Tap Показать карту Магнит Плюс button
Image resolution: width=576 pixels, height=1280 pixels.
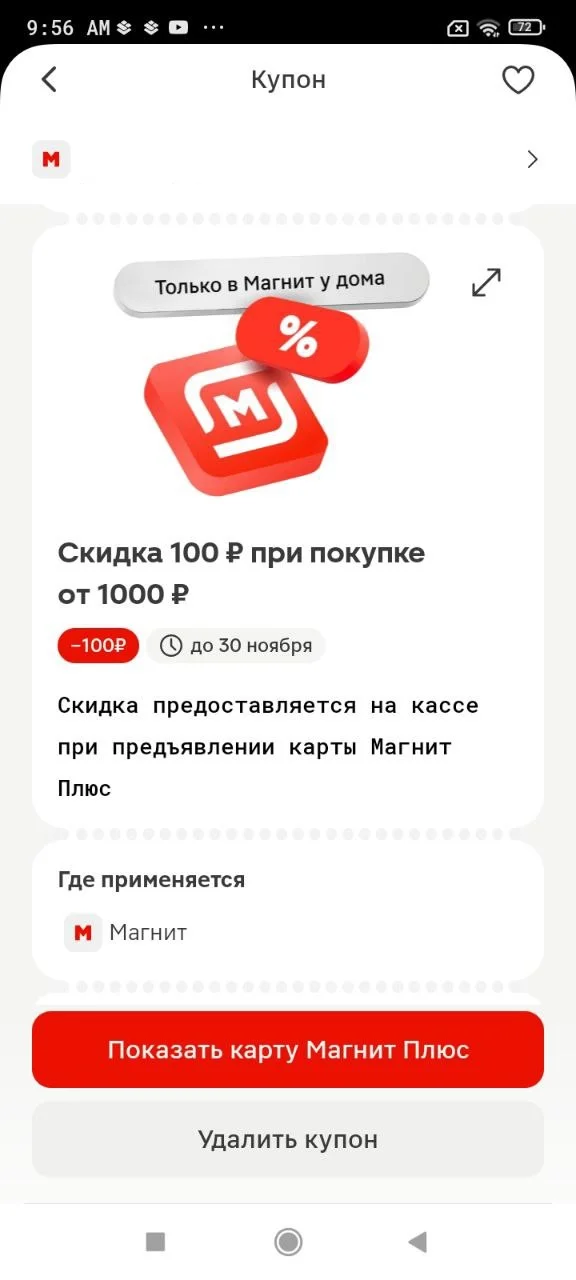point(288,1050)
